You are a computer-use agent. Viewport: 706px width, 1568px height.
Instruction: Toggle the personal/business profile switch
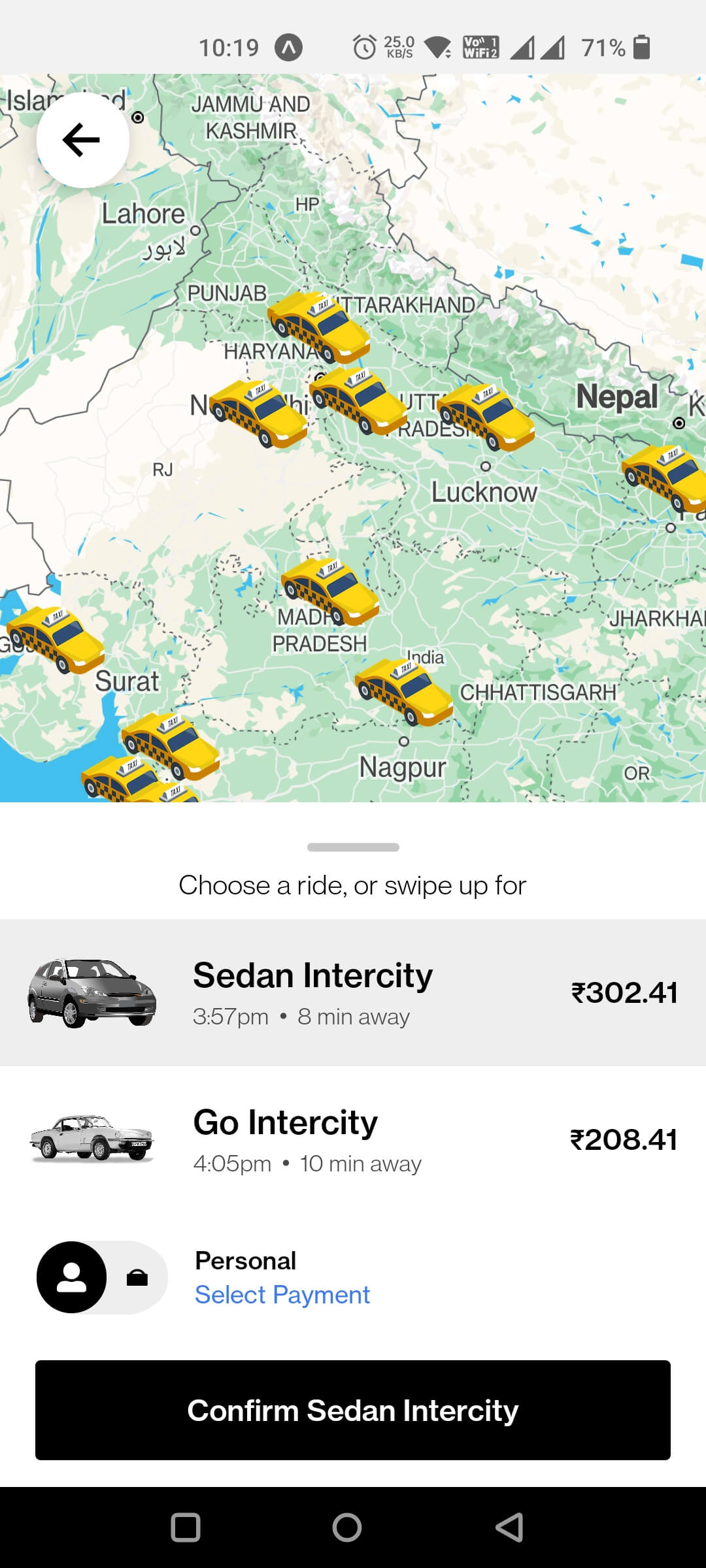[103, 1277]
